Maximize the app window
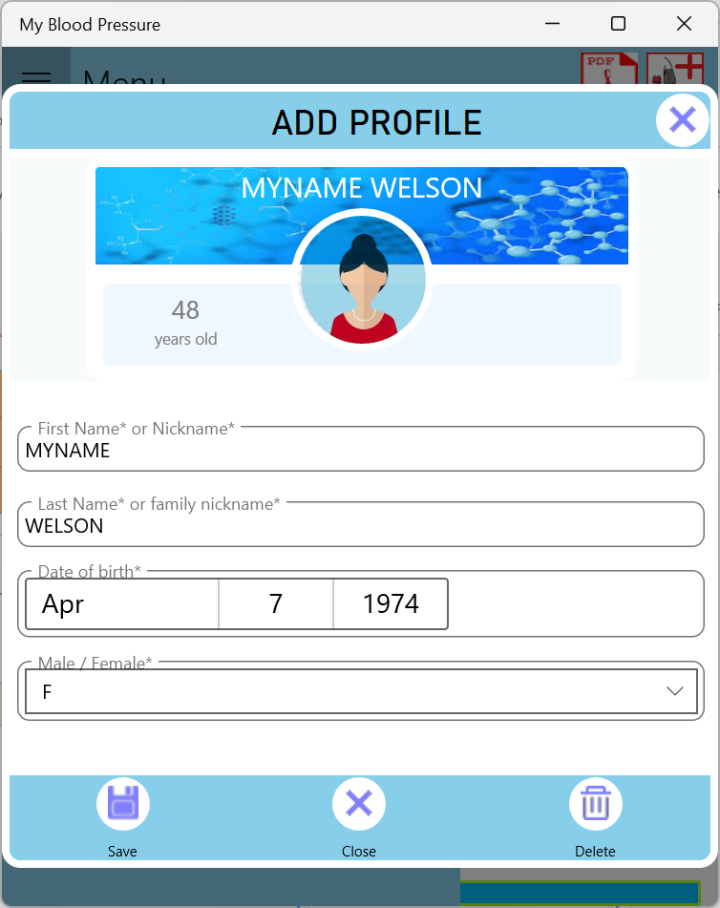 tap(618, 23)
